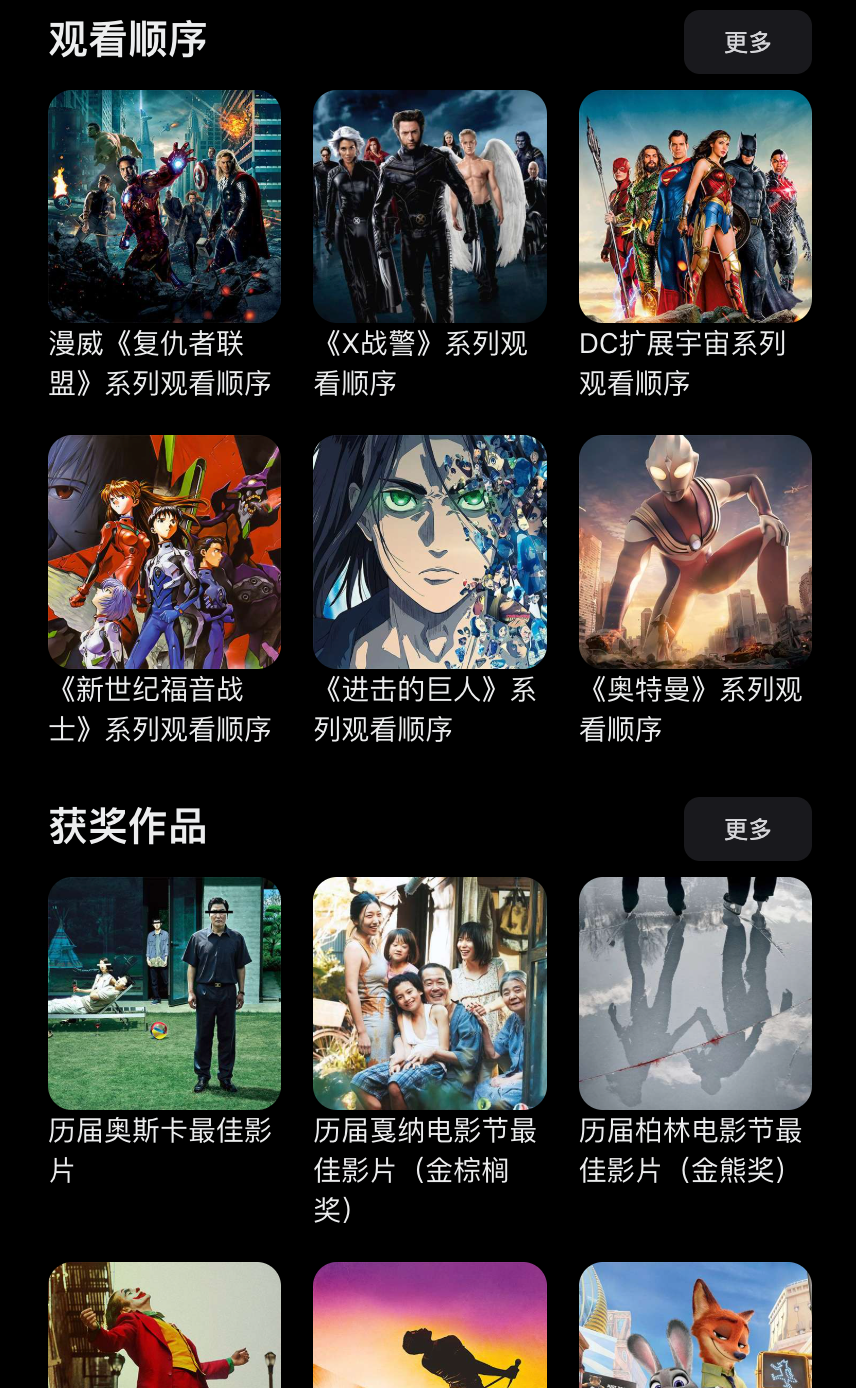The width and height of the screenshot is (856, 1388).
Task: View 《进击的巨人》系列观看顺序 list
Action: (x=429, y=552)
